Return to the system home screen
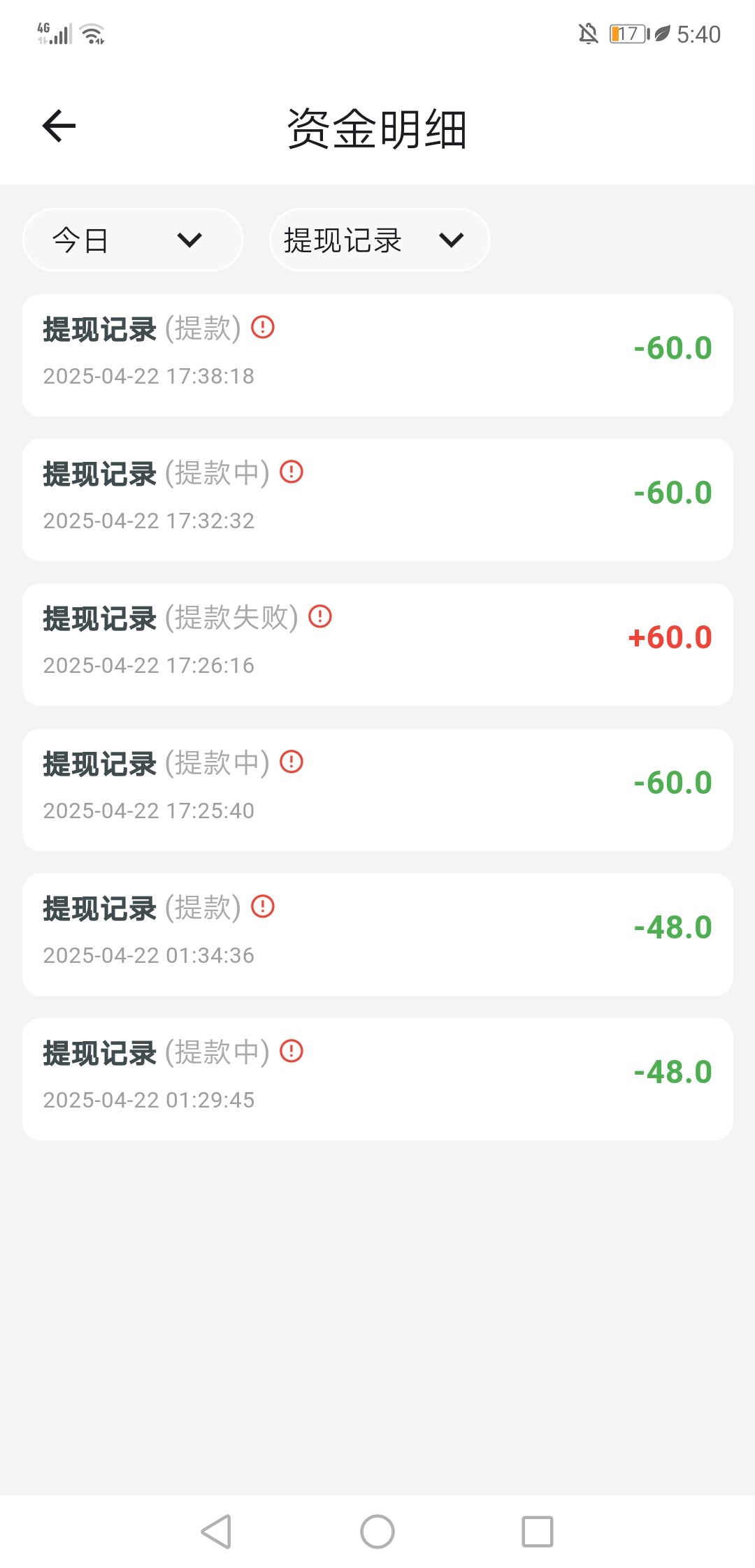Viewport: 755px width, 1568px height. coord(377,1532)
